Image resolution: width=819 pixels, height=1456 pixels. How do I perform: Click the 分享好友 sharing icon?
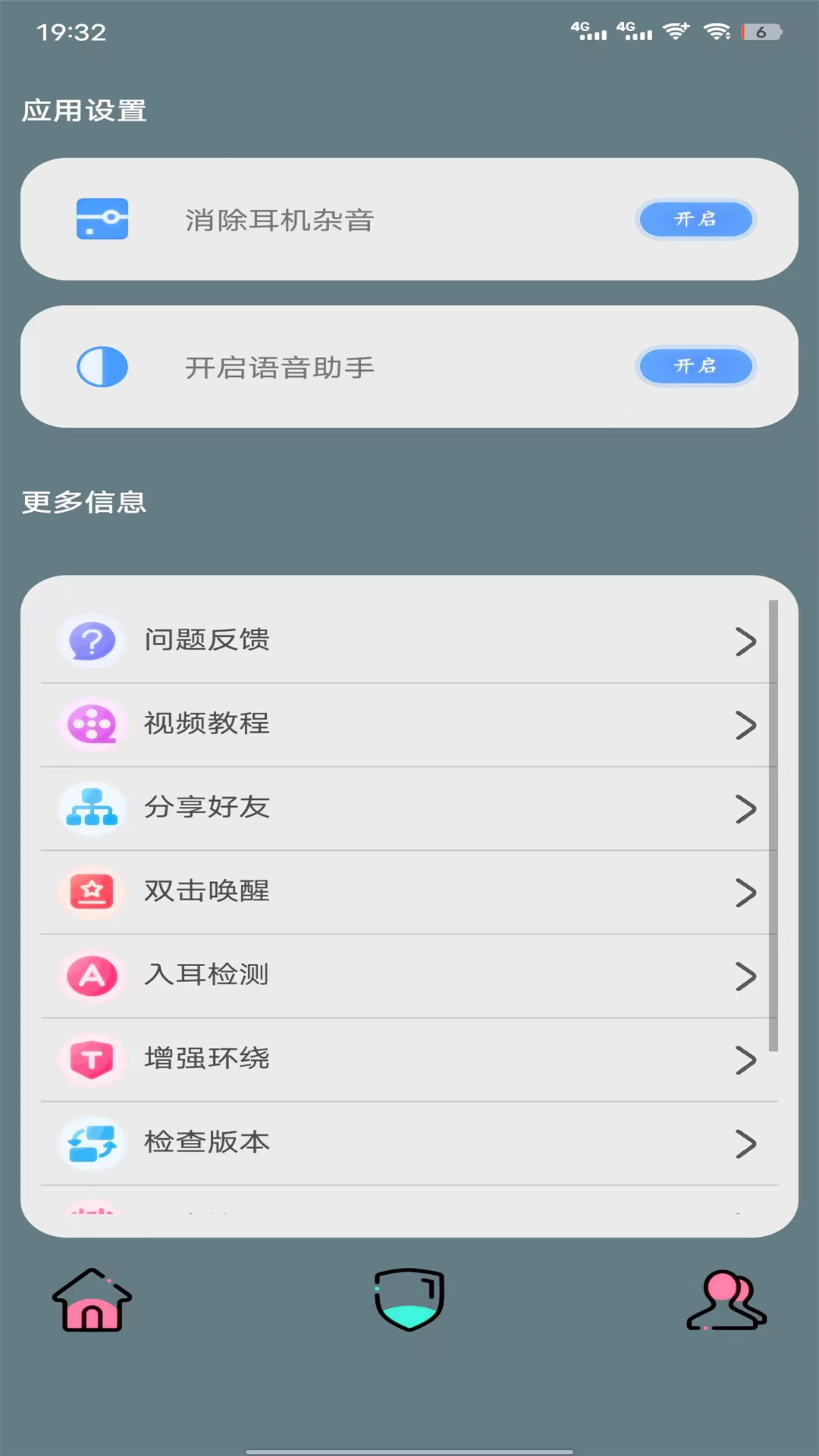coord(91,809)
